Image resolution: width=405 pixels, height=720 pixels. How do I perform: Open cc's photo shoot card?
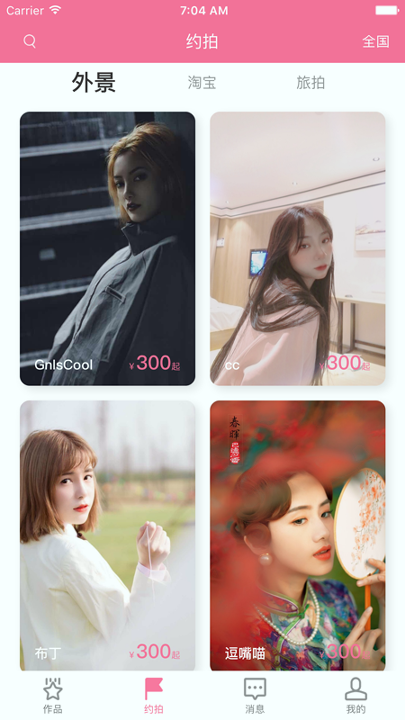point(298,248)
